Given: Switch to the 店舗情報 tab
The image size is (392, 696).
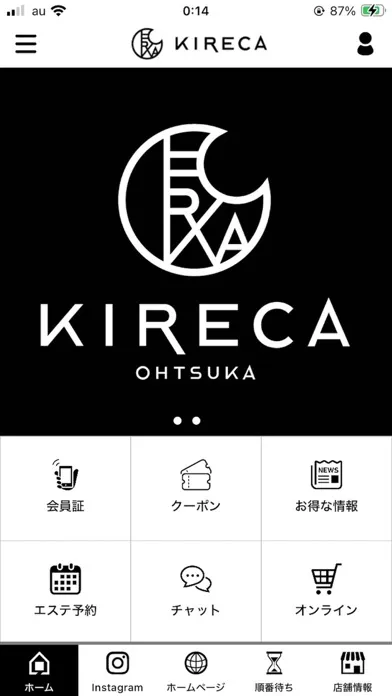Looking at the screenshot, I should point(353,670).
